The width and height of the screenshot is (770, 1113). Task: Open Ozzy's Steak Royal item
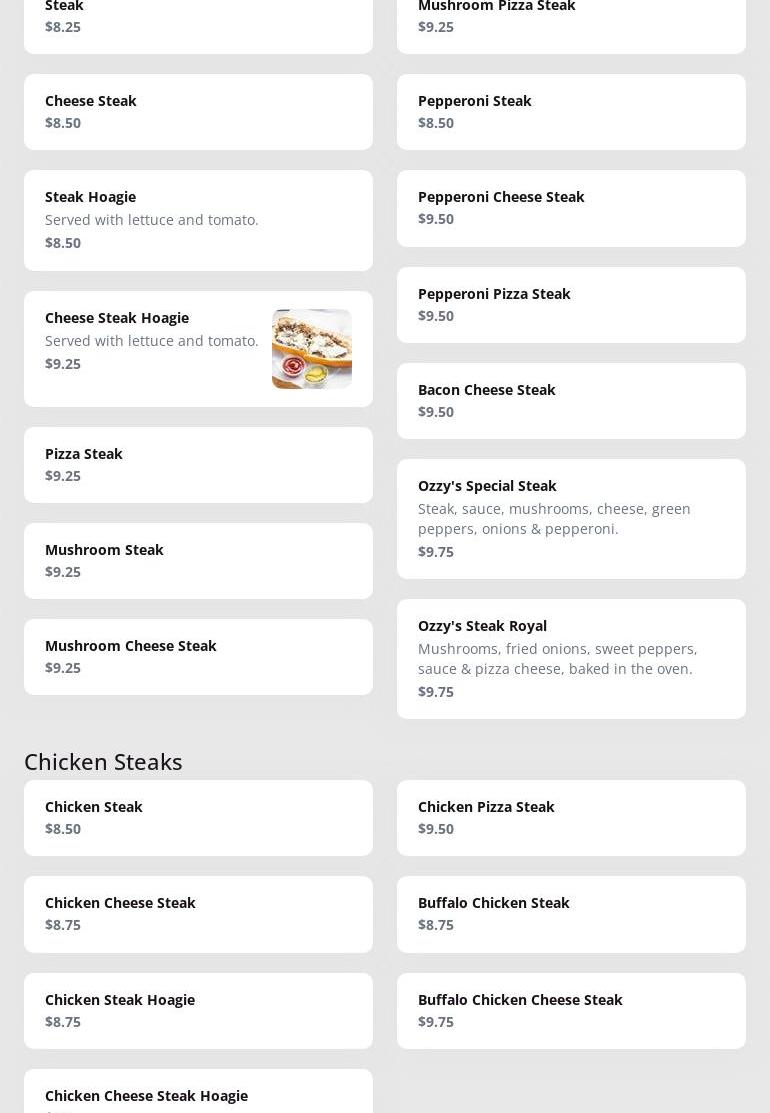[x=571, y=659]
